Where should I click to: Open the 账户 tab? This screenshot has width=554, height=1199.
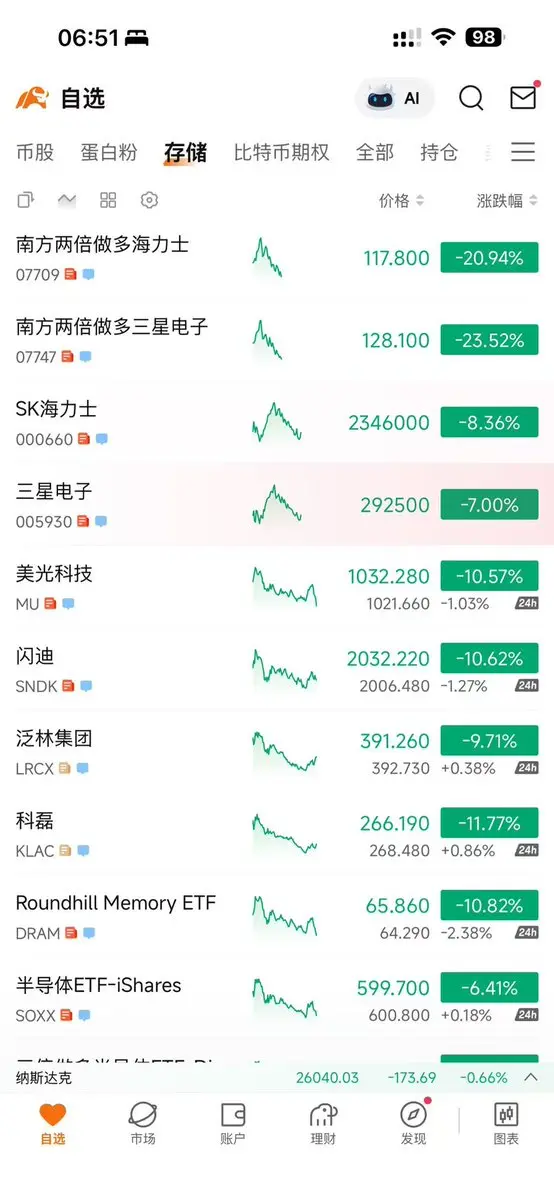coord(233,1123)
